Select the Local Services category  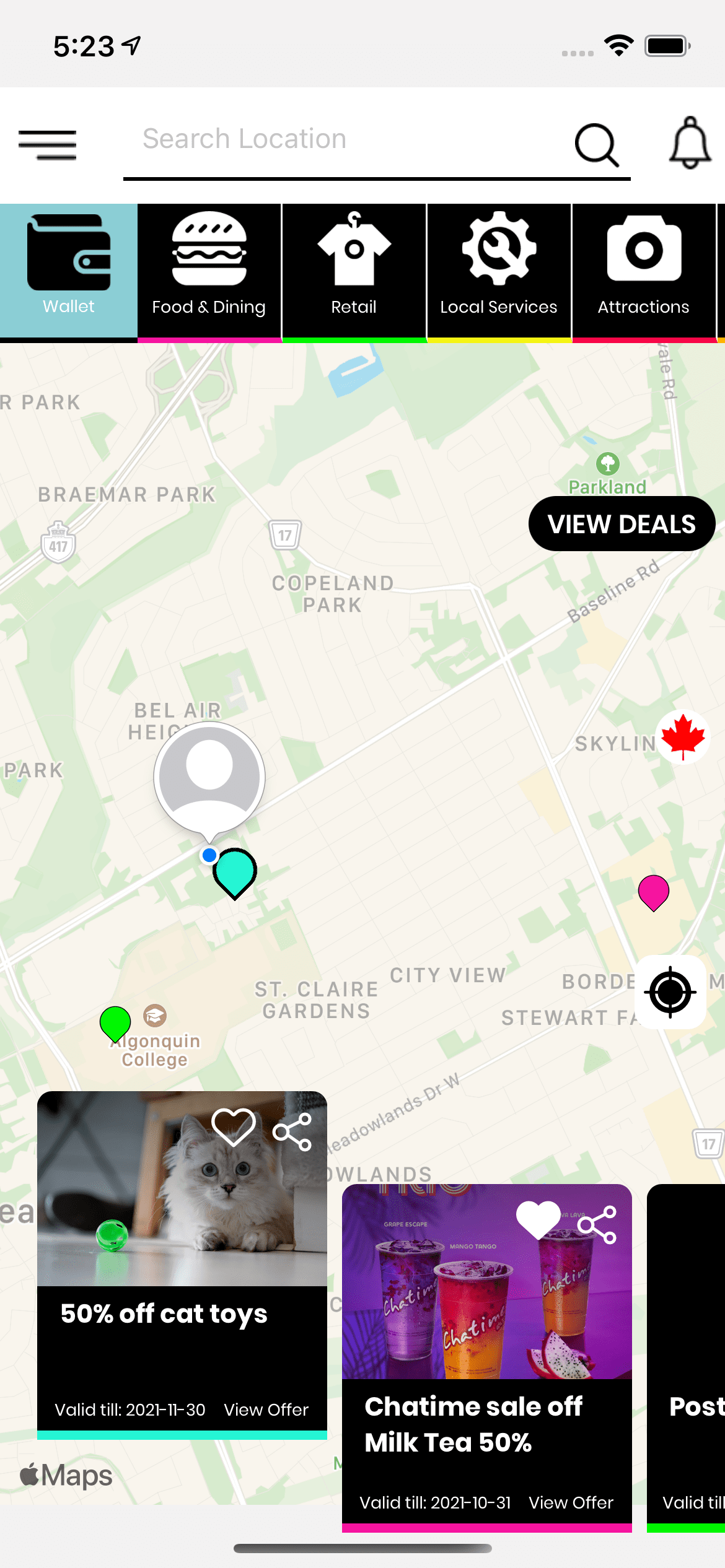(x=499, y=271)
